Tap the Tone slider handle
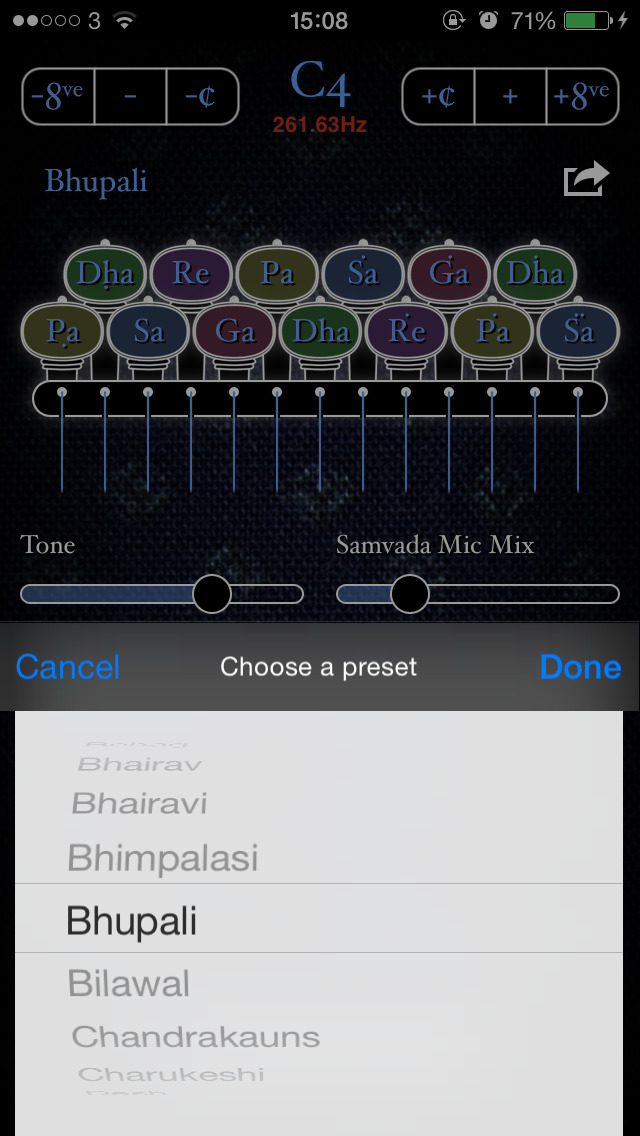The height and width of the screenshot is (1136, 640). pos(212,594)
